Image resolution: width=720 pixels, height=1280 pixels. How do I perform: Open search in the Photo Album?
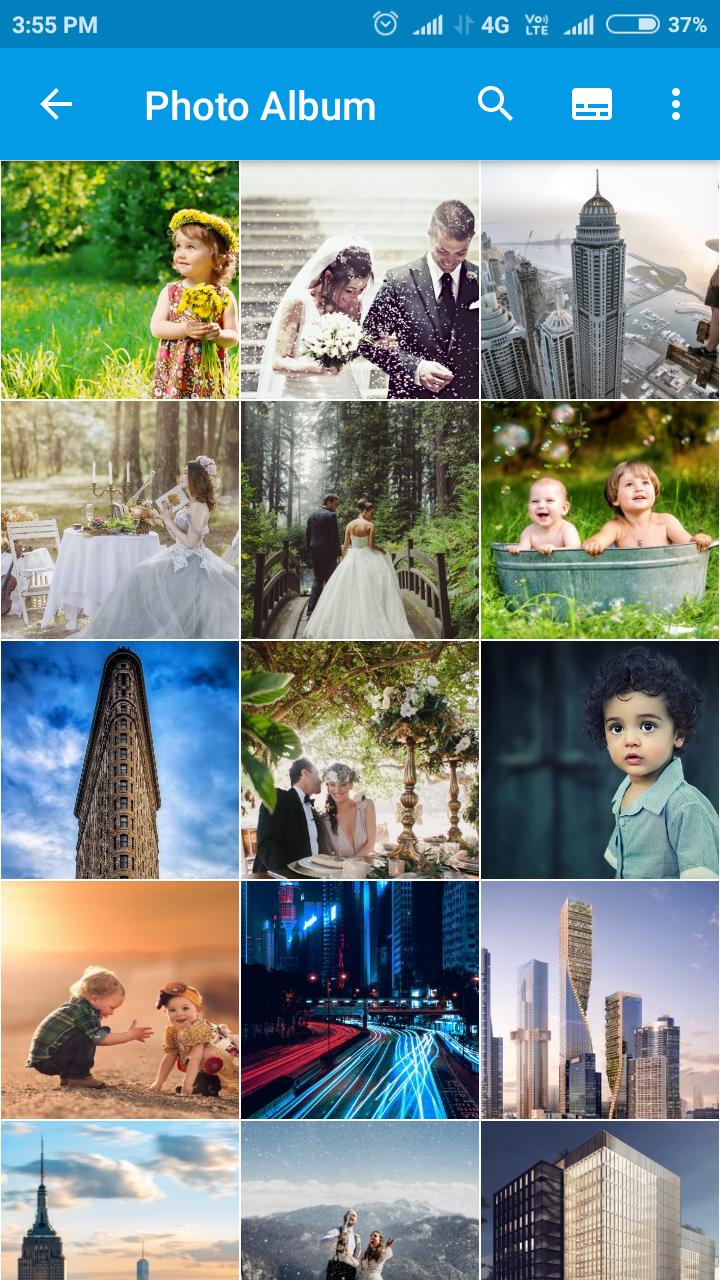pyautogui.click(x=495, y=104)
